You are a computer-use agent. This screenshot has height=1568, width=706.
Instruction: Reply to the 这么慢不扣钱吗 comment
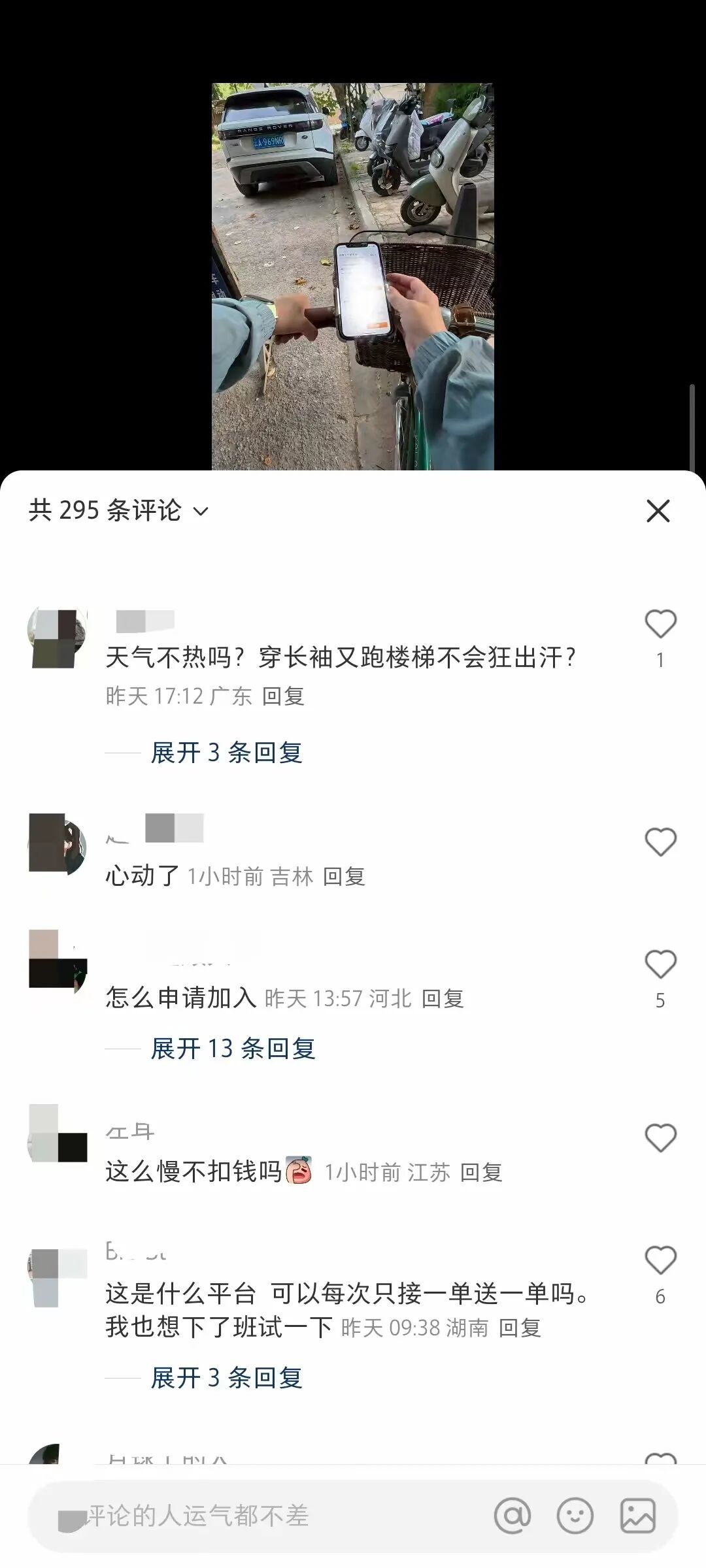(x=481, y=1173)
